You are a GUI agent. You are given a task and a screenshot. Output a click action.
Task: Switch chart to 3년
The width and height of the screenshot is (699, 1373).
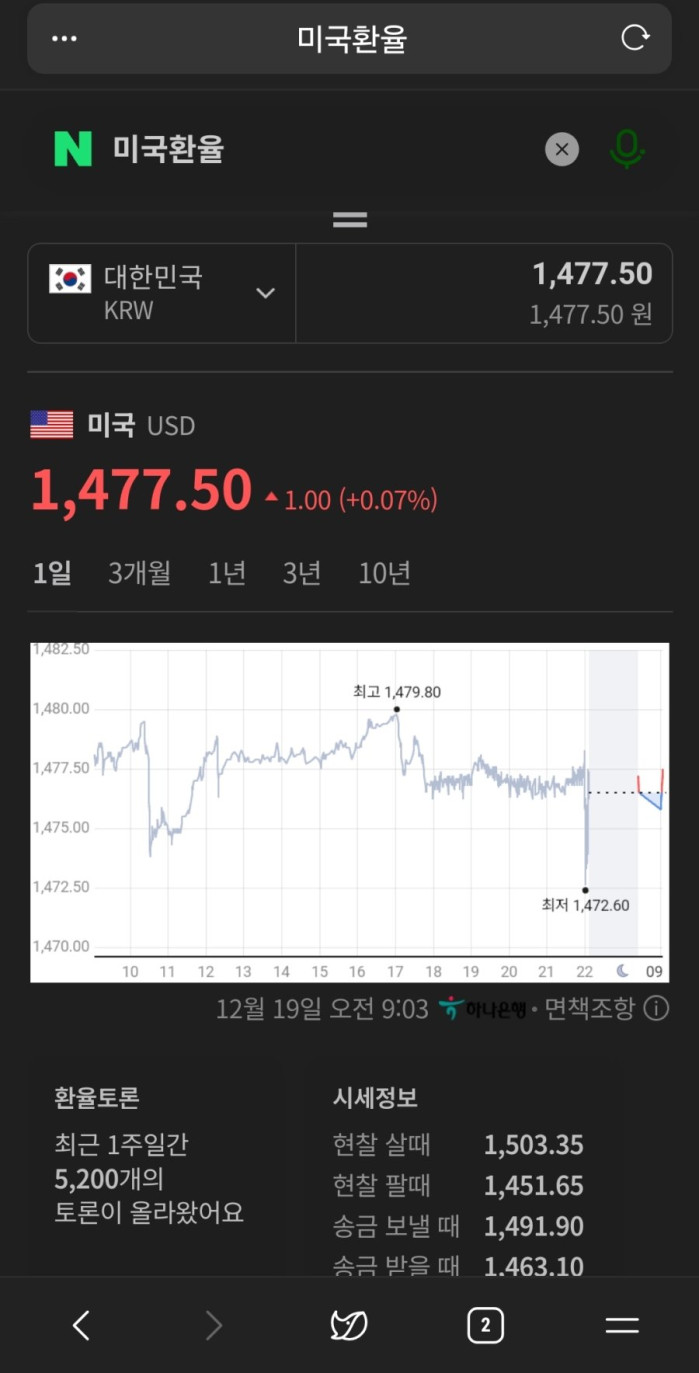click(x=301, y=573)
